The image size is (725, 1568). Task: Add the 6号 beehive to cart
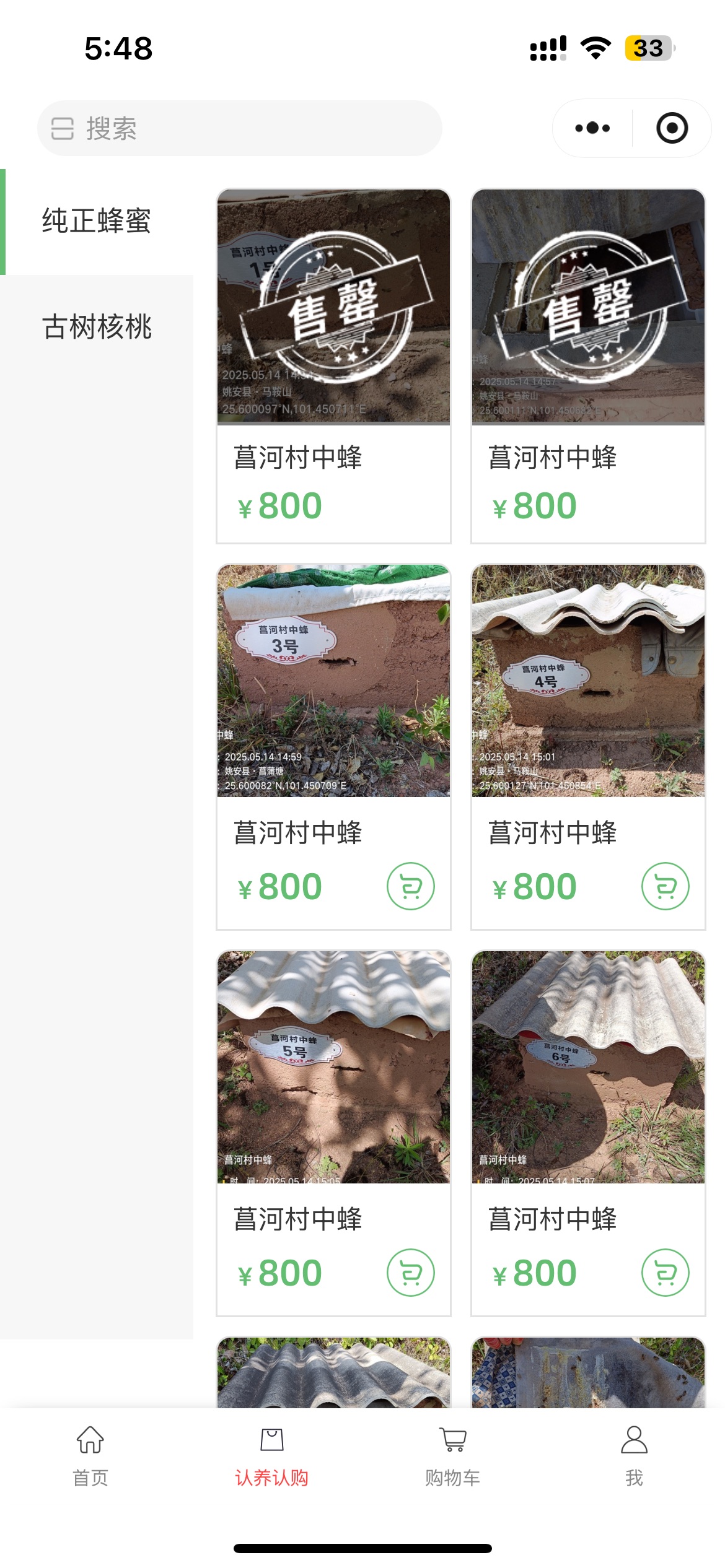pos(665,1273)
